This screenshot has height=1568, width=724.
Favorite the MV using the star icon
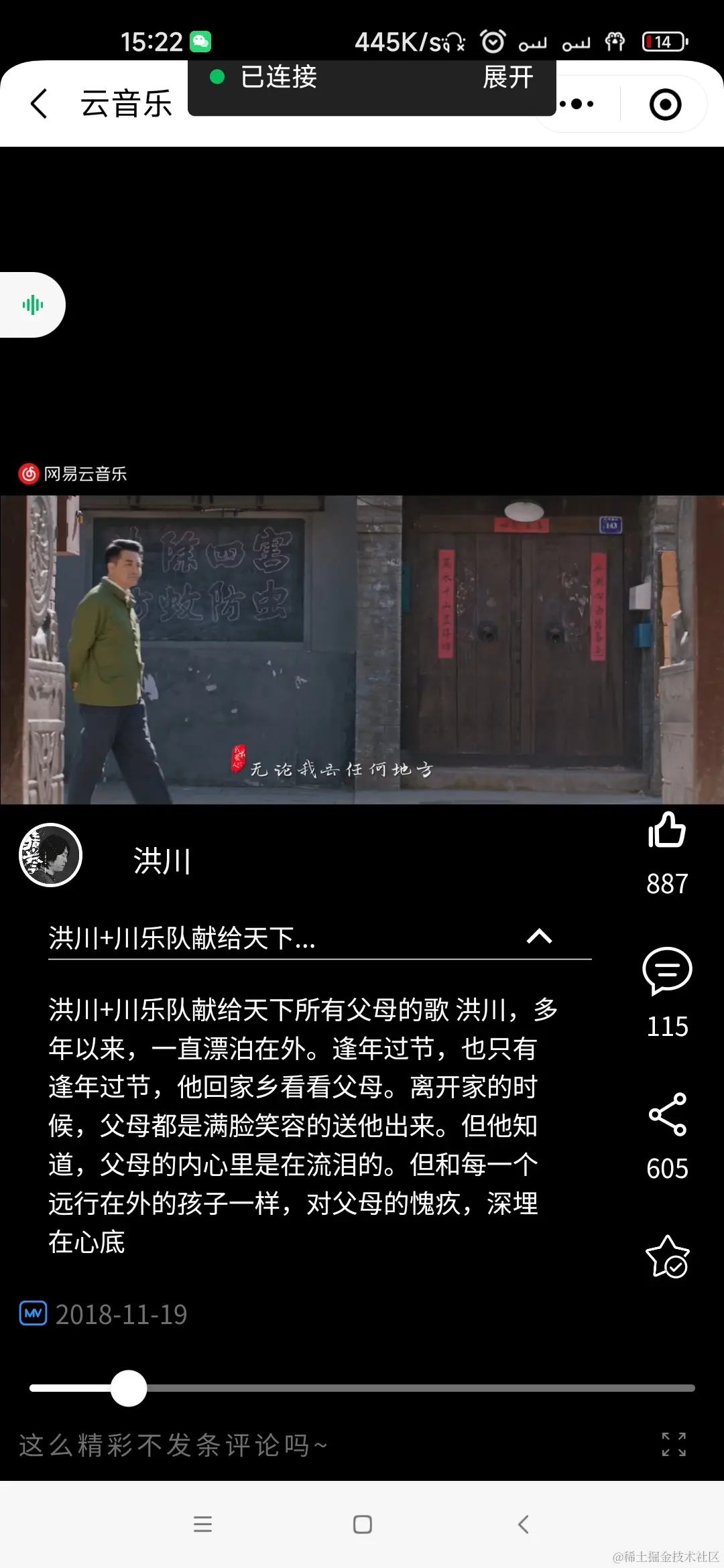(x=667, y=1256)
